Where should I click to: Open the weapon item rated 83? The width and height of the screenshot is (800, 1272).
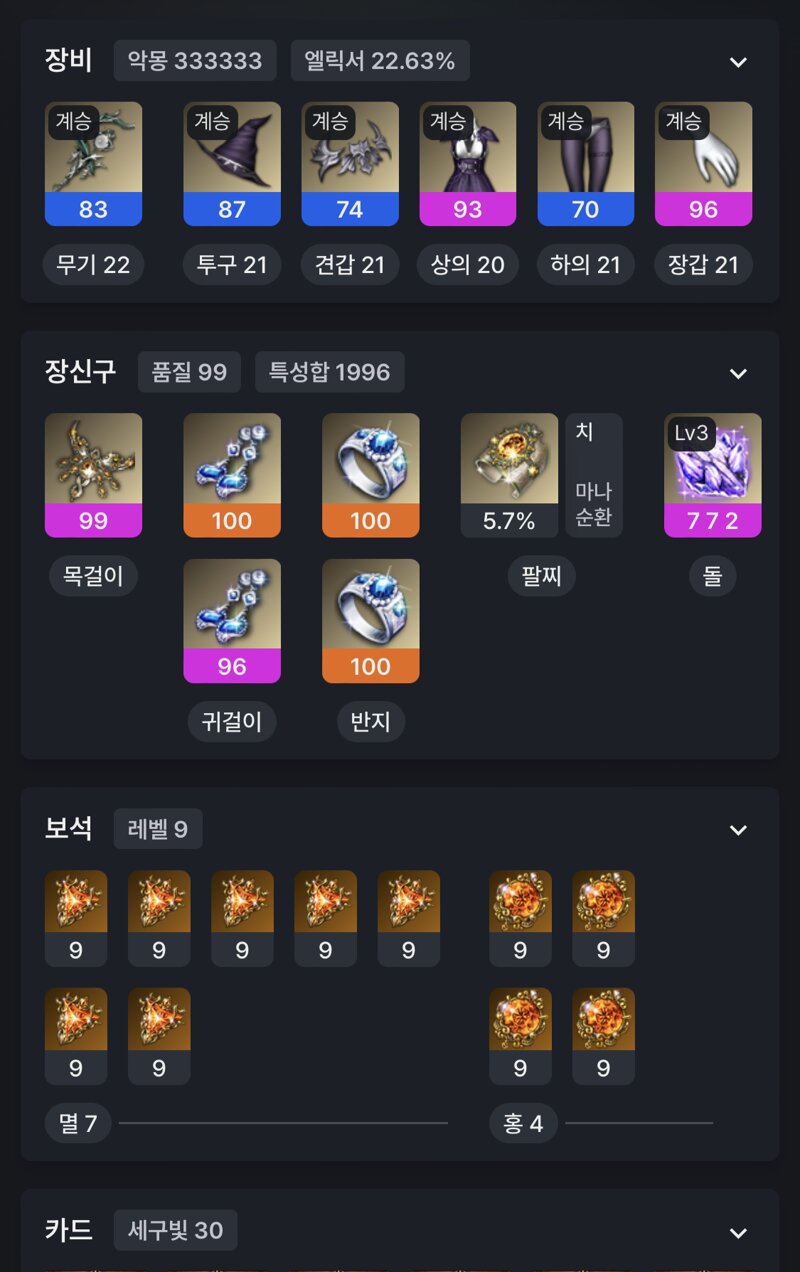(93, 163)
